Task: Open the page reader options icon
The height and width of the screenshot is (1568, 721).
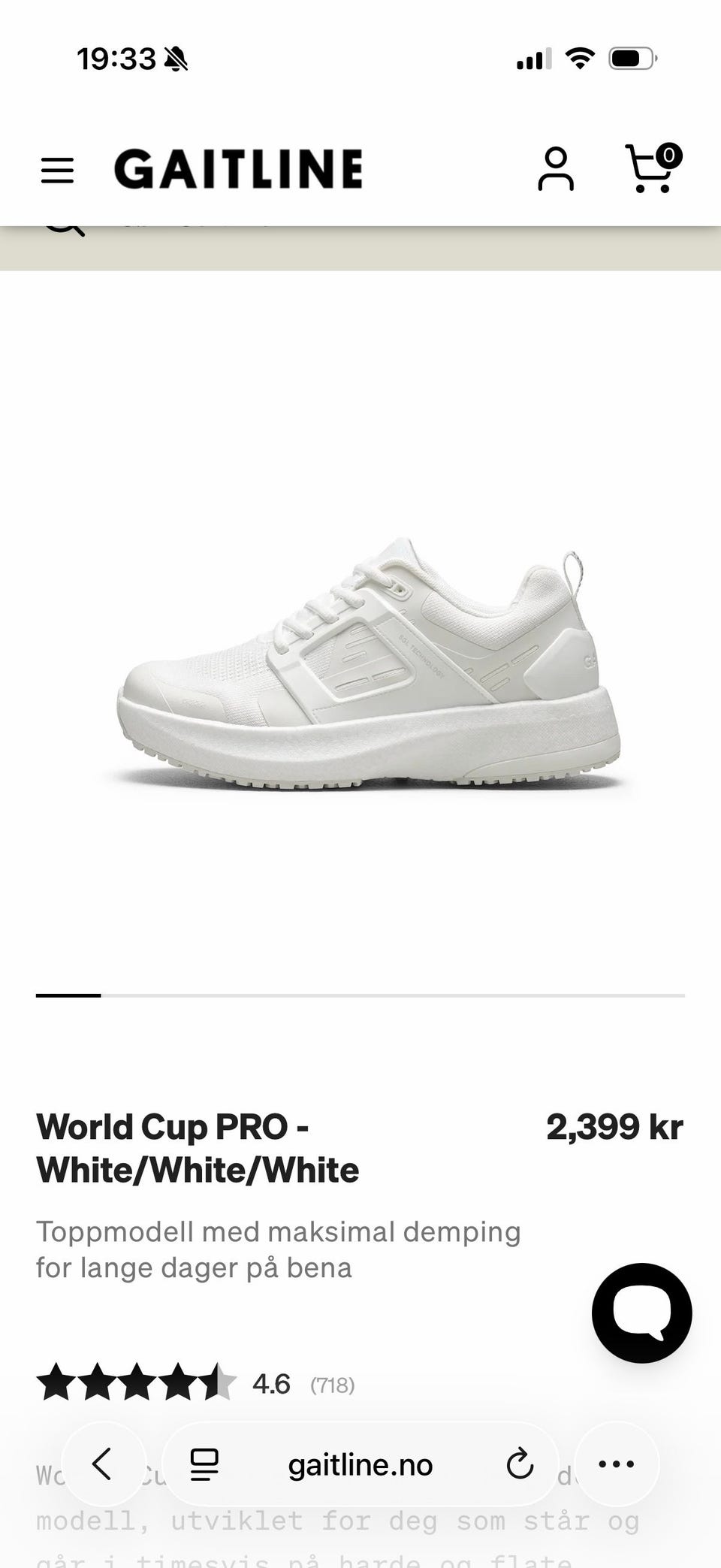Action: click(204, 1464)
